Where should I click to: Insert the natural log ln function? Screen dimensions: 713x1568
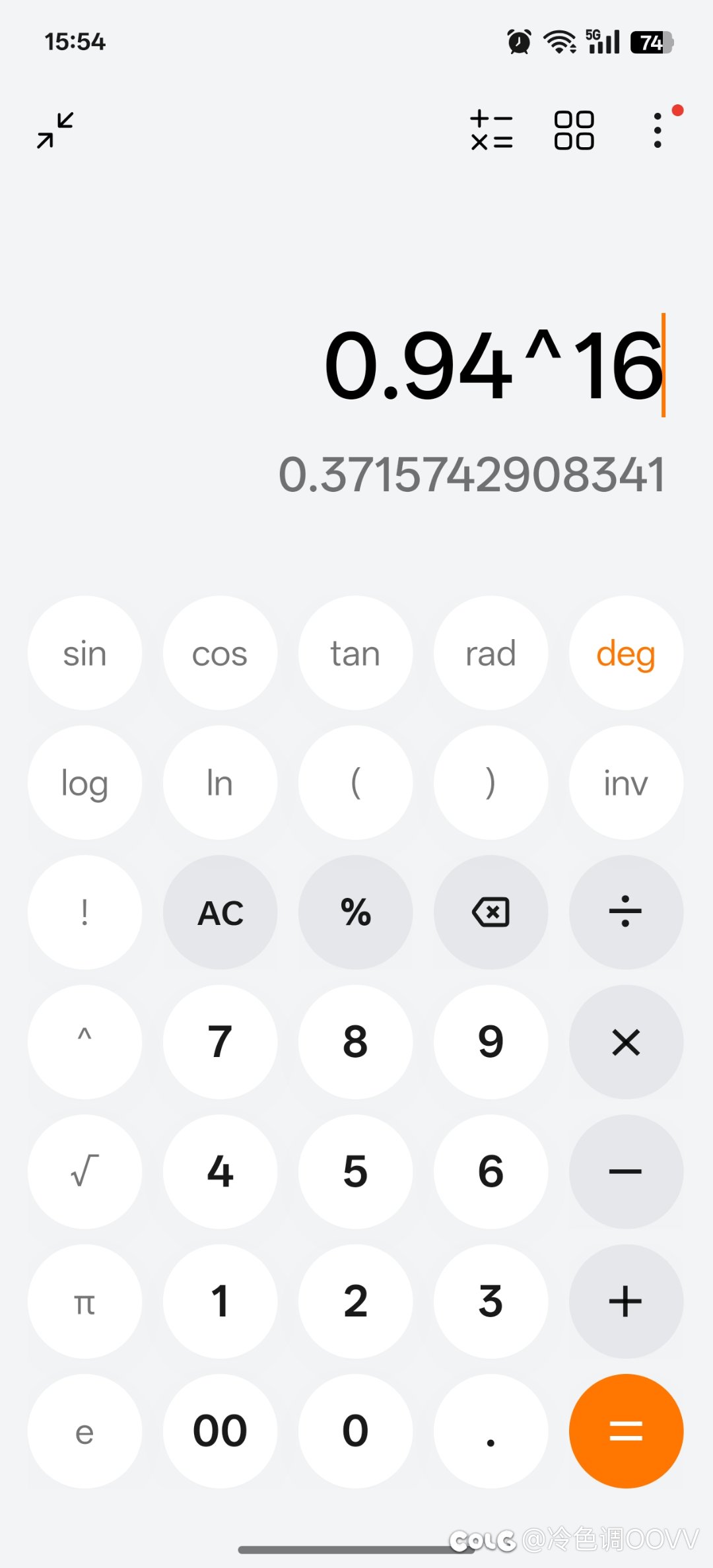[x=220, y=783]
